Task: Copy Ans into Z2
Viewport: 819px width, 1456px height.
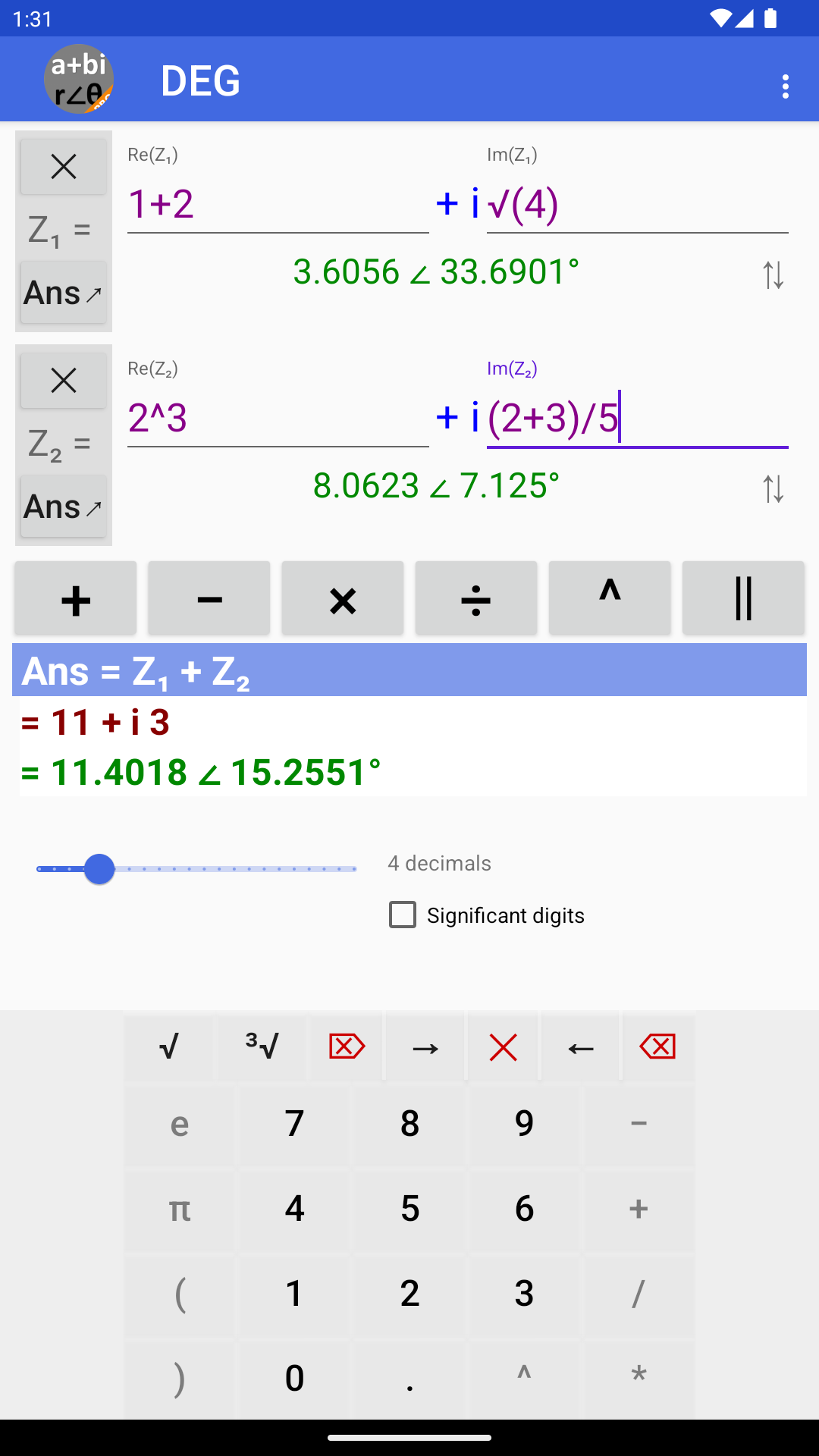Action: [x=63, y=507]
